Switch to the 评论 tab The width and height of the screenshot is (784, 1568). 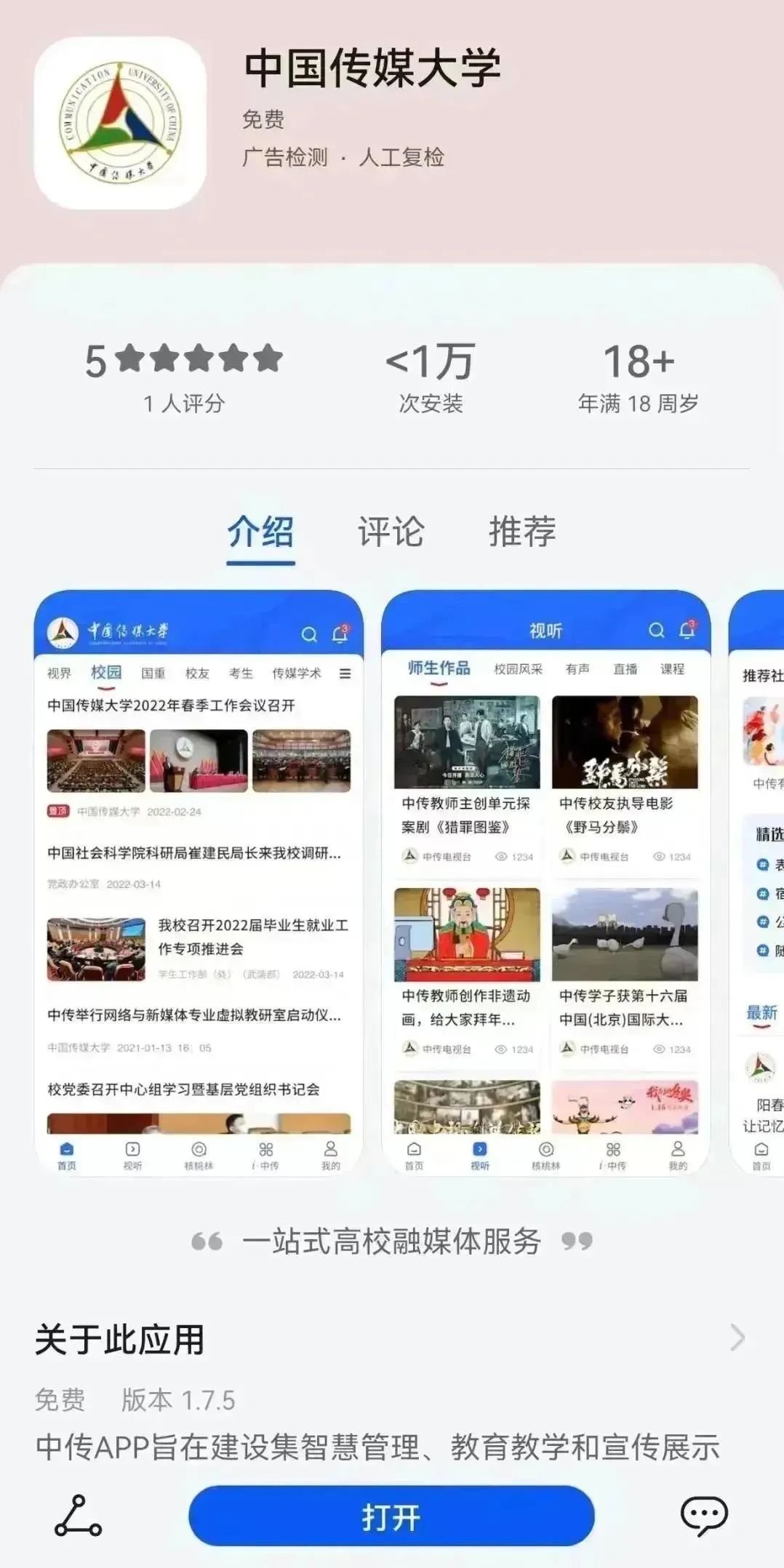tap(391, 532)
